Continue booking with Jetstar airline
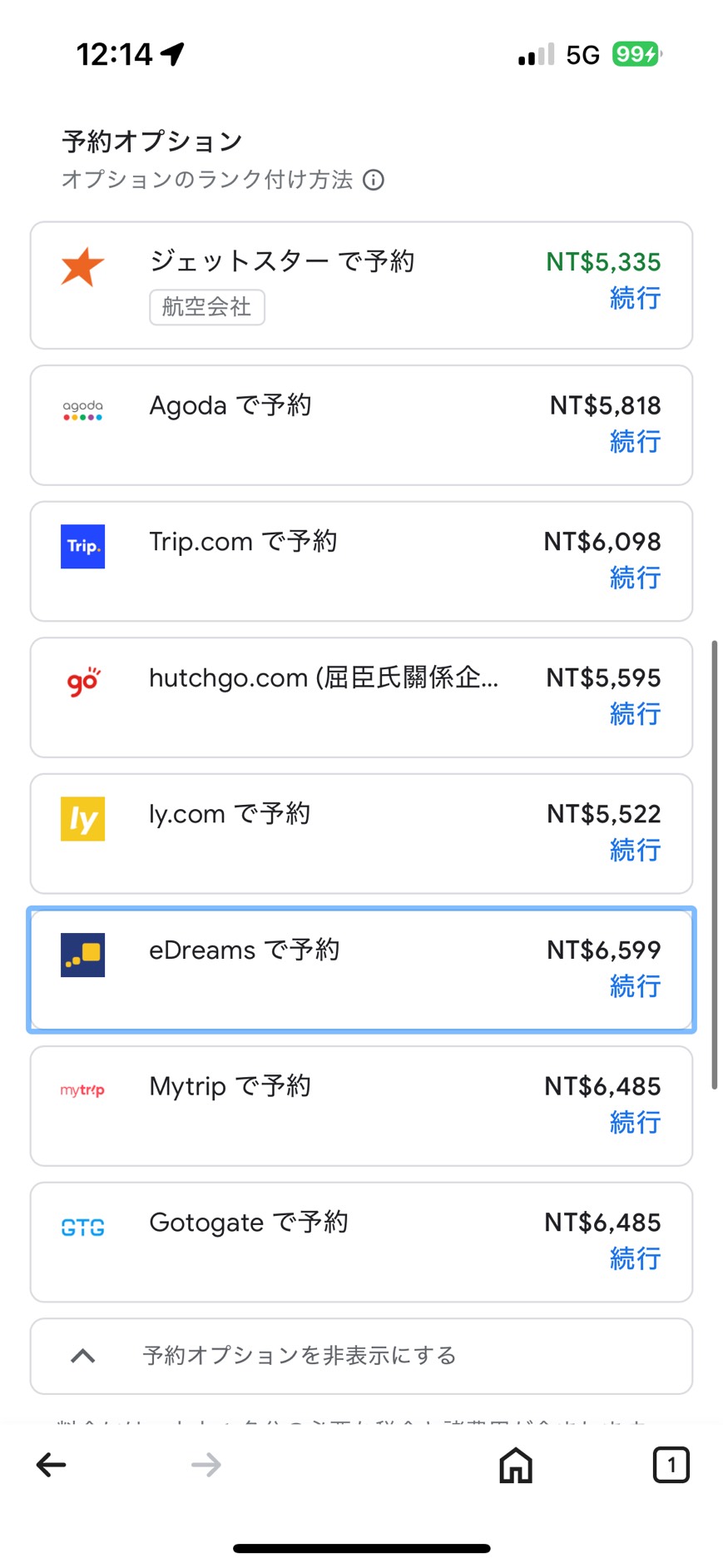 tap(635, 298)
